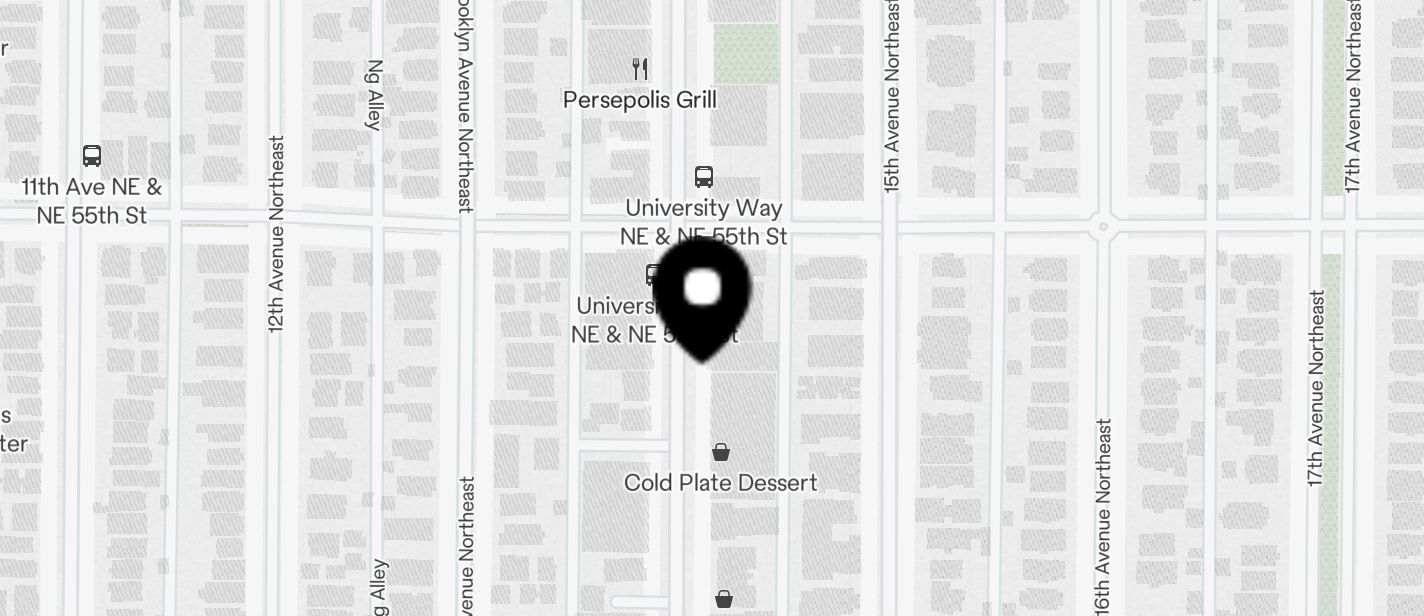Tap the black location pin on the map
This screenshot has width=1424, height=616.
point(703,295)
